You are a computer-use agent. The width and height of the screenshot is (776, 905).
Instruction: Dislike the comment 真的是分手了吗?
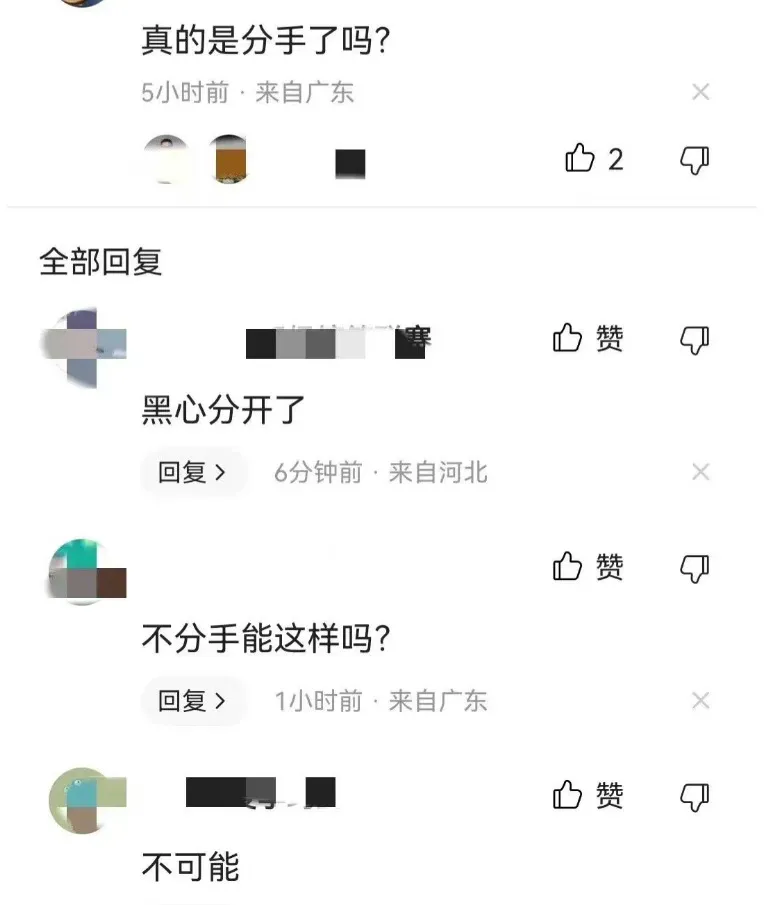694,159
